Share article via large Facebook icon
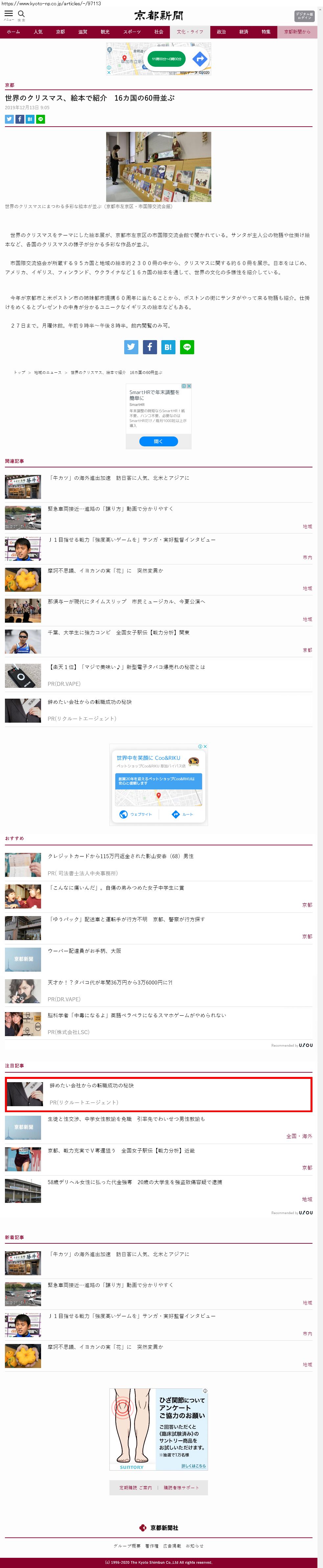 [x=150, y=347]
